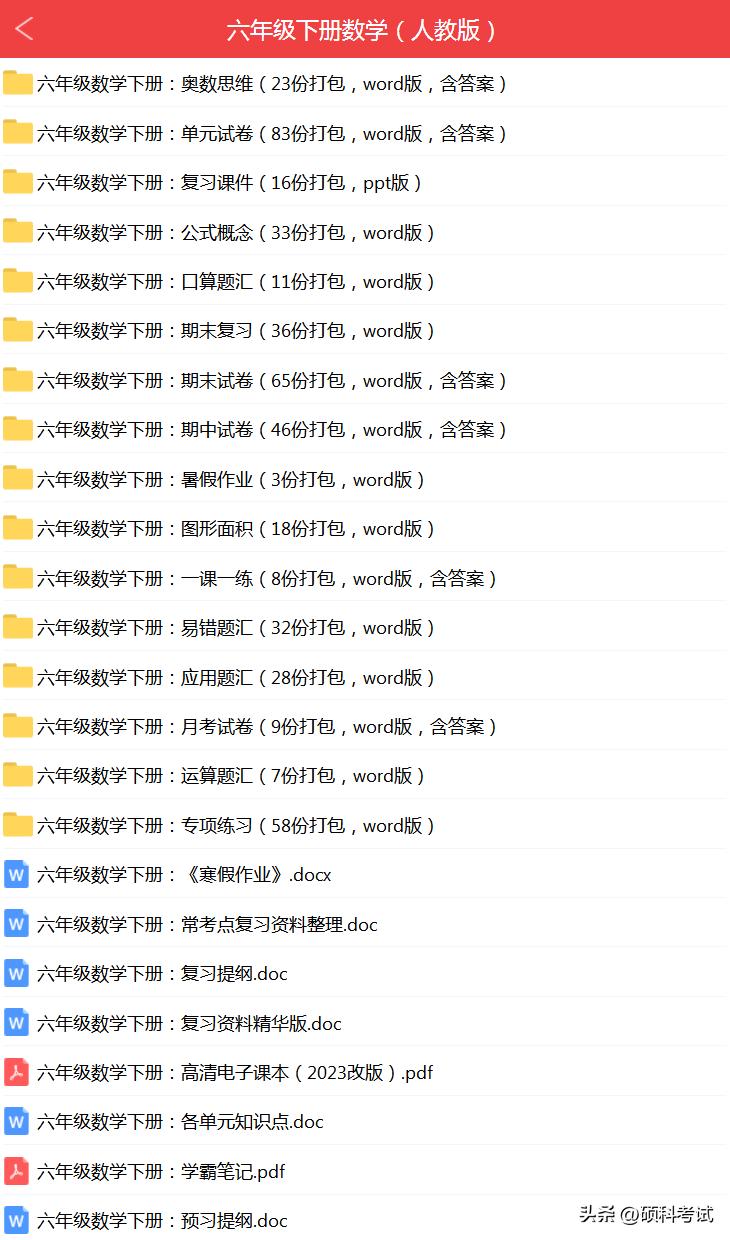Open the 月考试卷 folder
This screenshot has height=1240, width=730.
click(265, 727)
